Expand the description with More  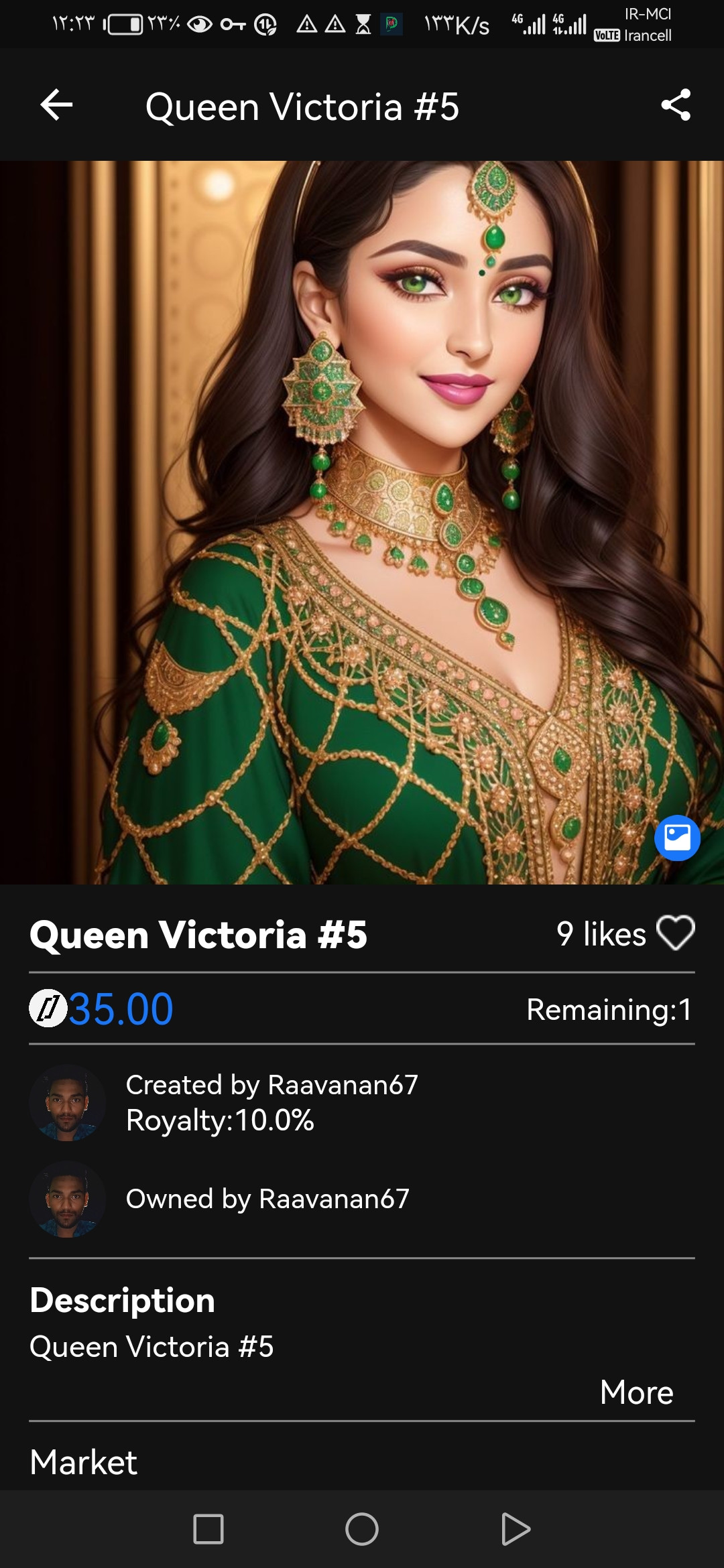point(636,1392)
